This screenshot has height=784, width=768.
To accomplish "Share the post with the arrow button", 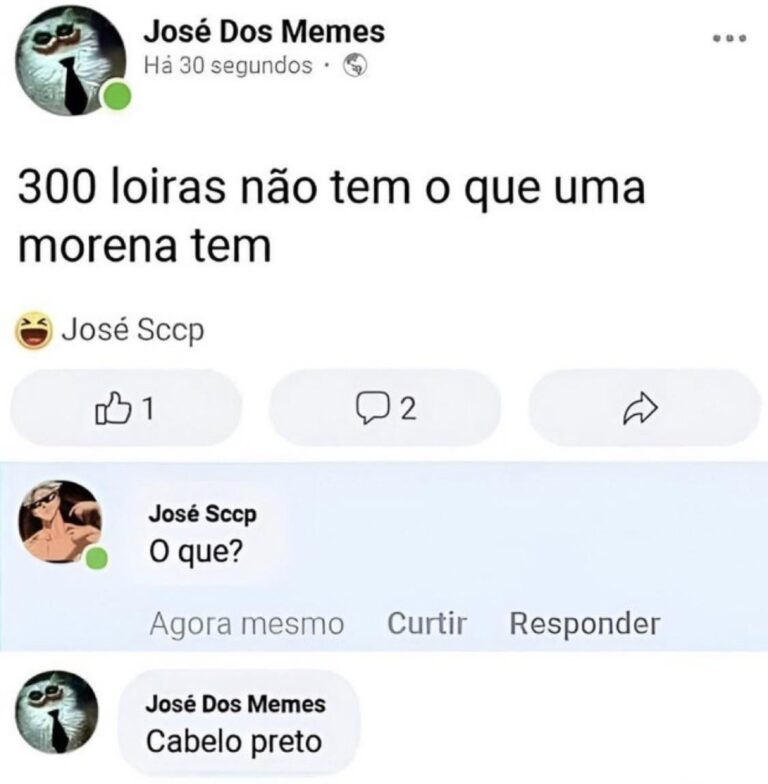I will point(643,407).
